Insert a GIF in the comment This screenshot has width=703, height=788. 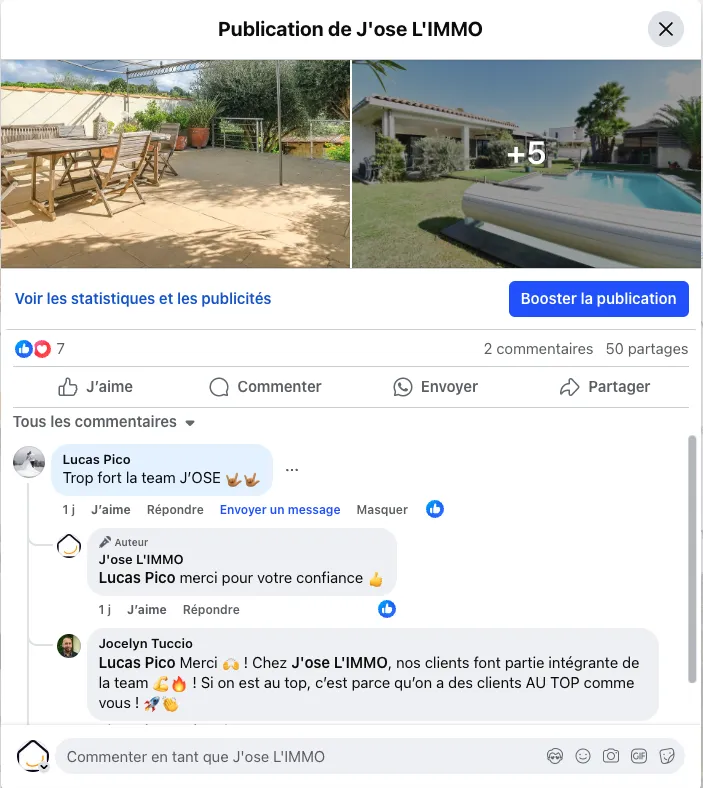pyautogui.click(x=639, y=756)
